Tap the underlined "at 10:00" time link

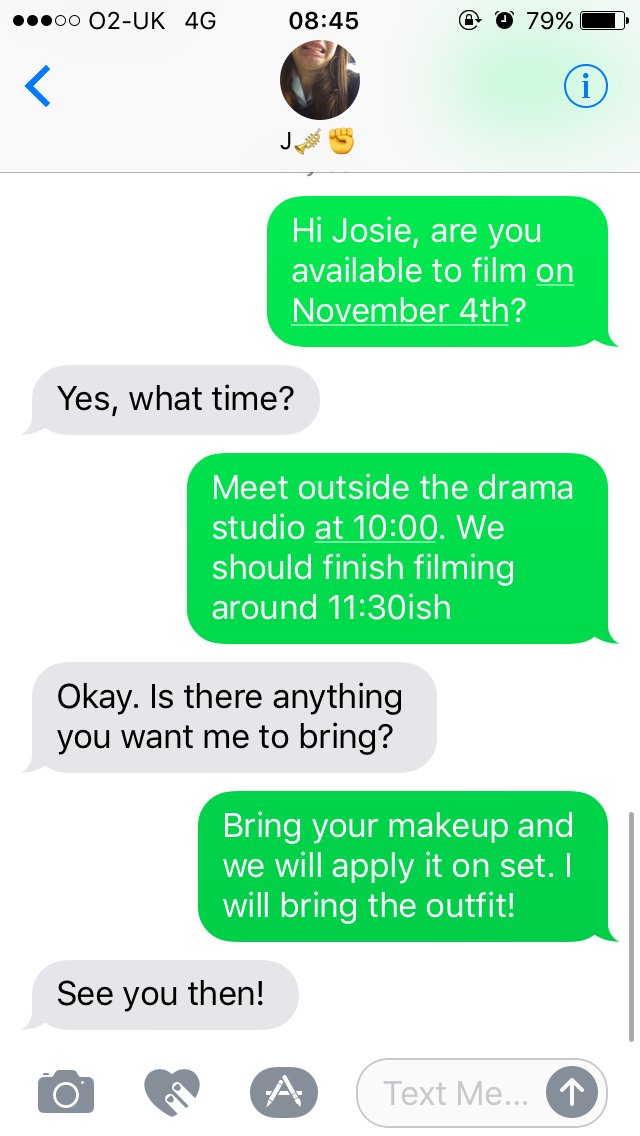tap(376, 527)
